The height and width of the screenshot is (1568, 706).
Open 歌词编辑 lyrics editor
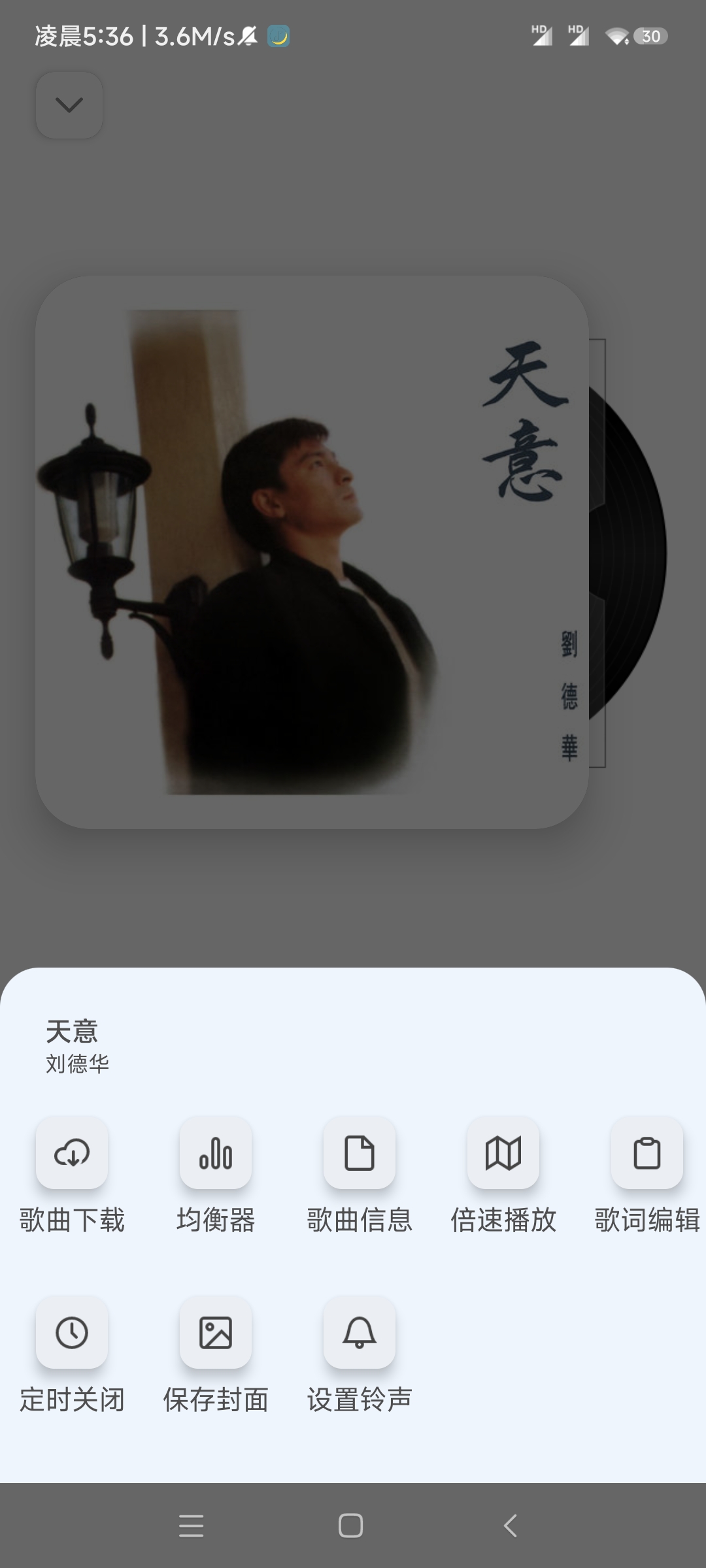coord(647,1154)
